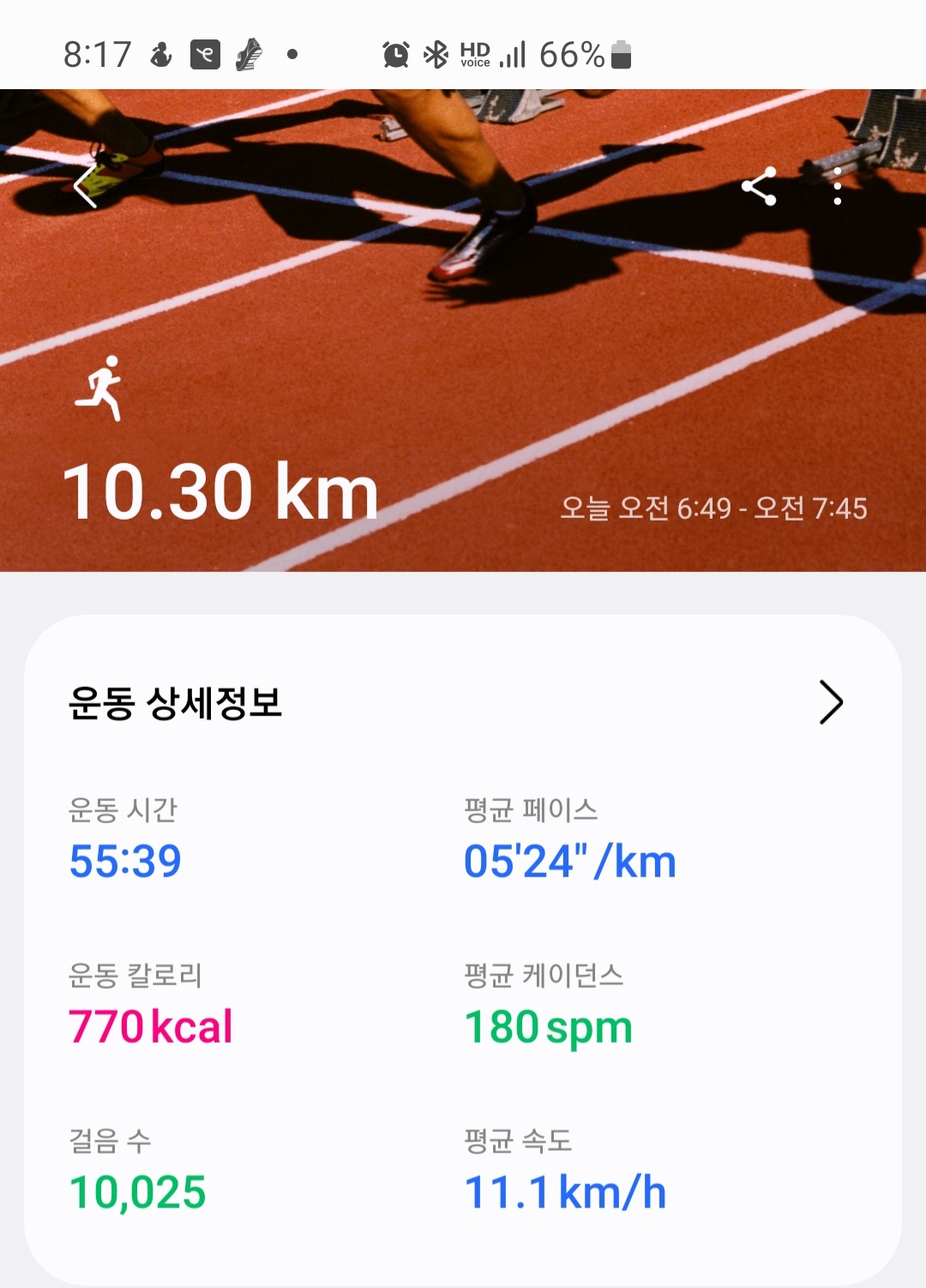The height and width of the screenshot is (1288, 926).
Task: Tap the HD Voice indicator icon
Action: click(x=475, y=57)
